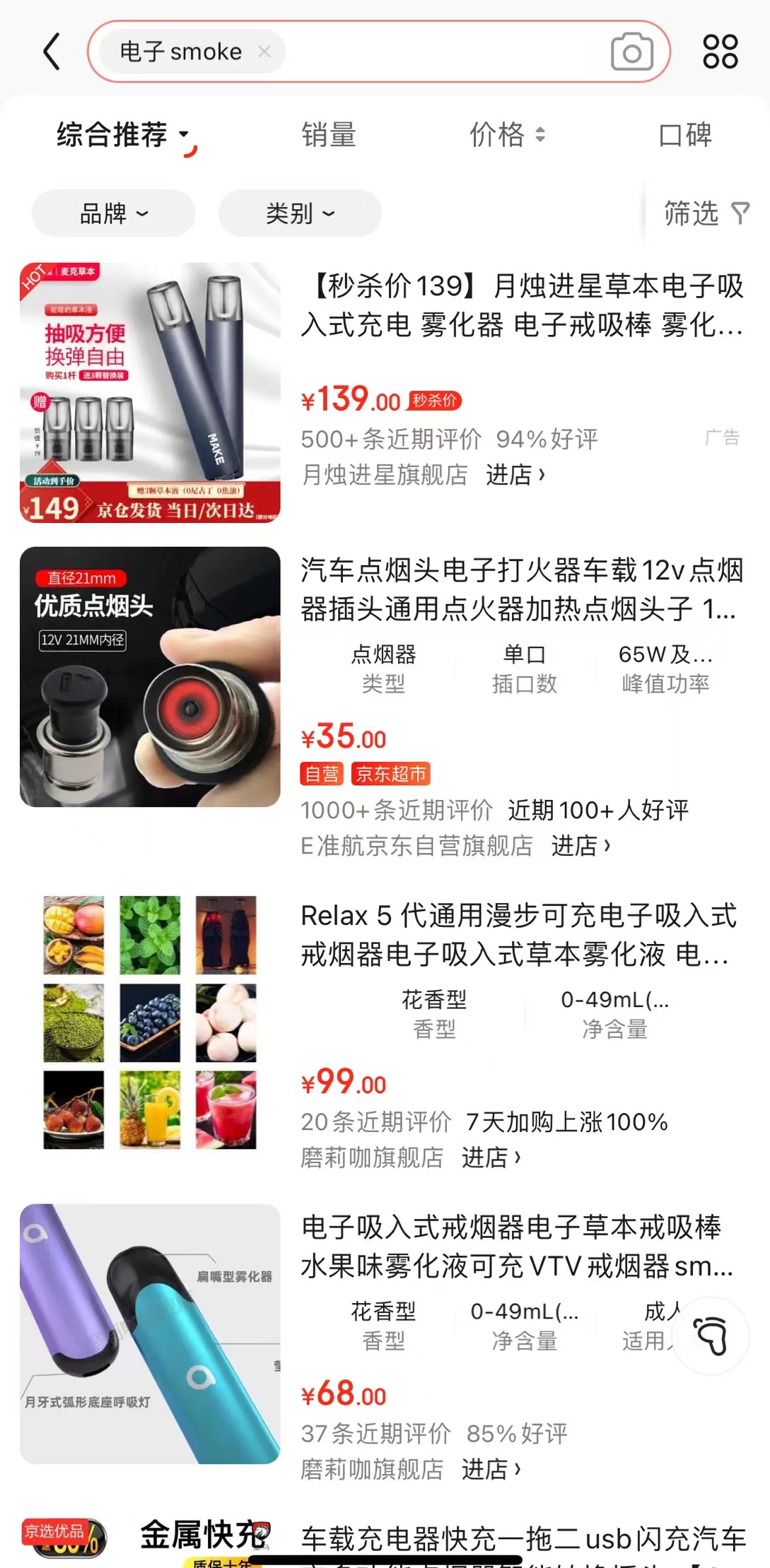Screen dimensions: 770x1568
Task: Switch to the 口碑 tab
Action: pos(684,134)
